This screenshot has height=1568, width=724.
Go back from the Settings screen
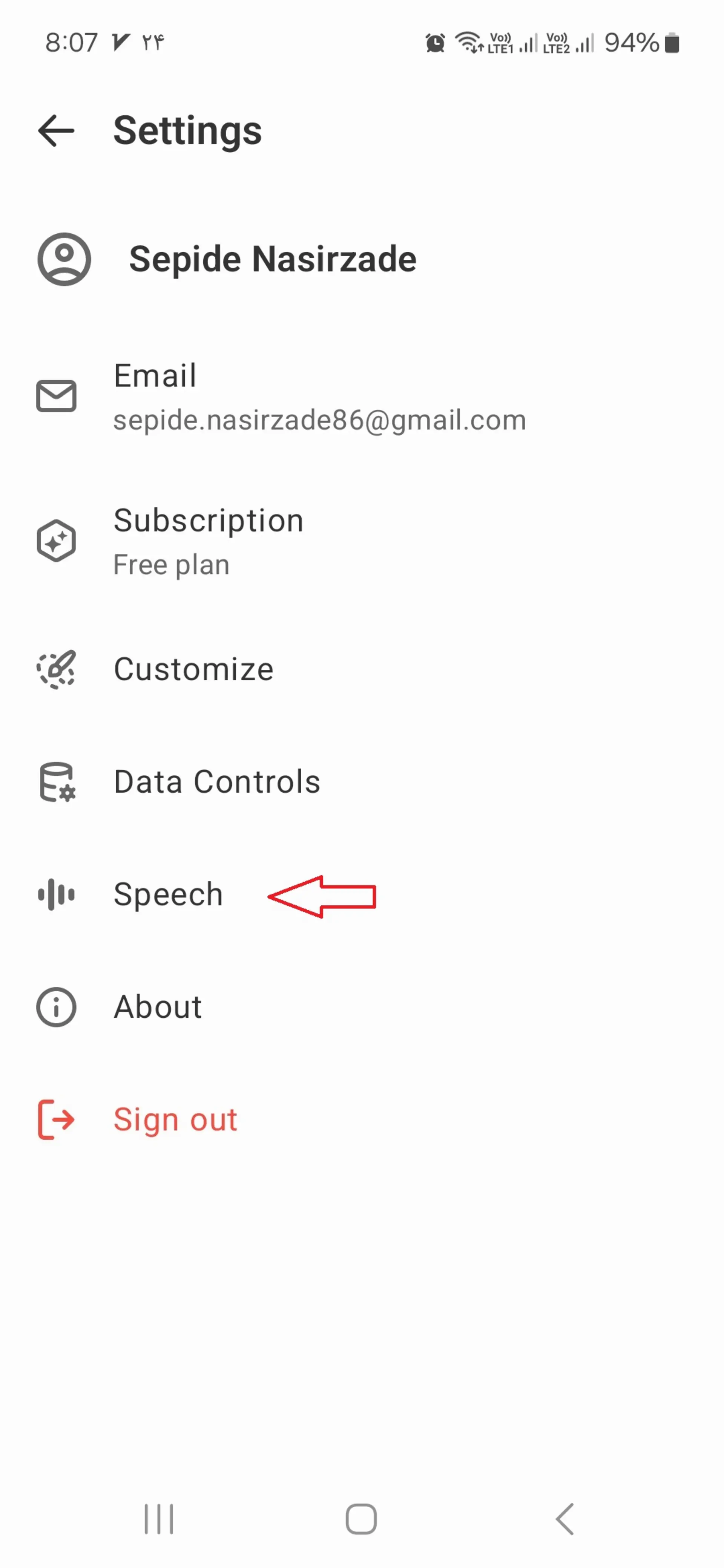click(56, 130)
